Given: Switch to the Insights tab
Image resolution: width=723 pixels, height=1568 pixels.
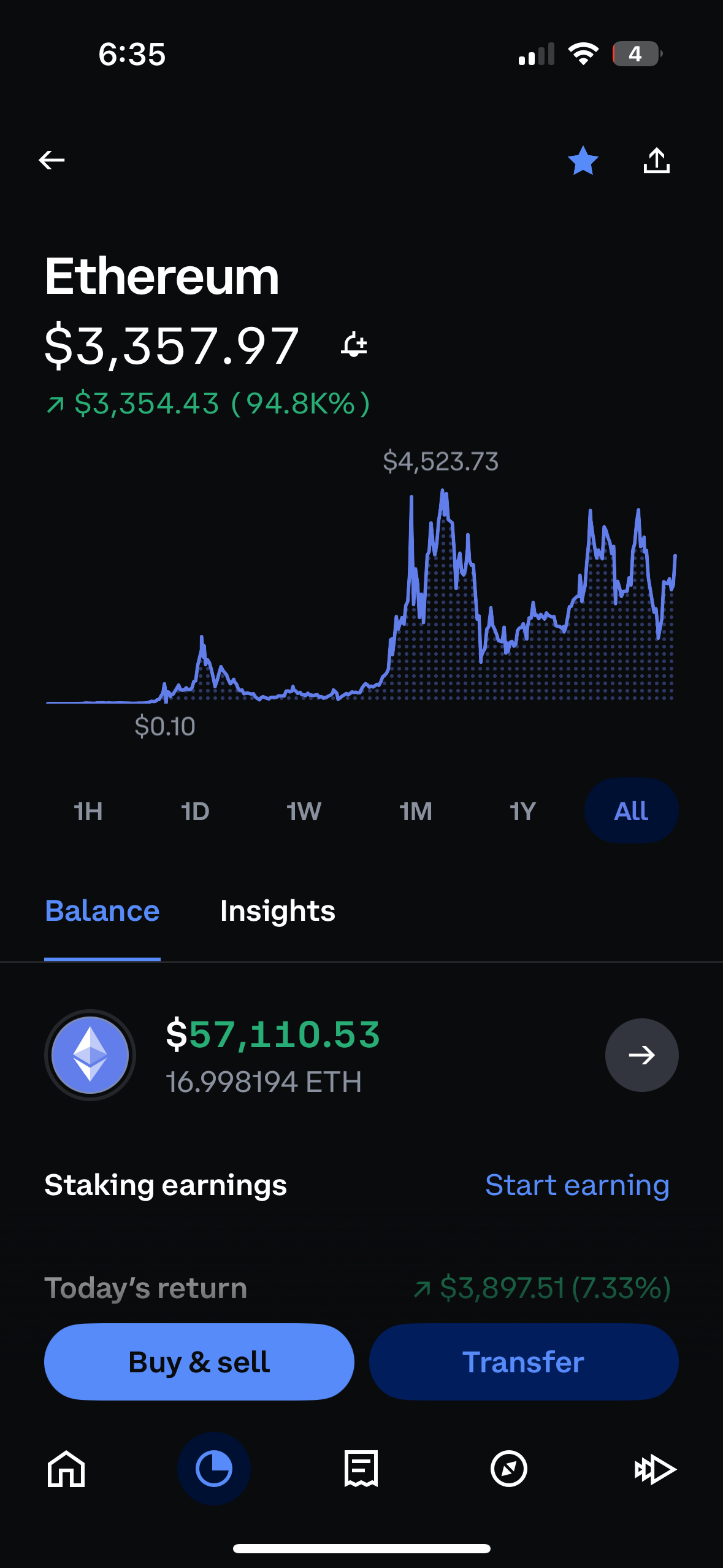Looking at the screenshot, I should [x=278, y=910].
